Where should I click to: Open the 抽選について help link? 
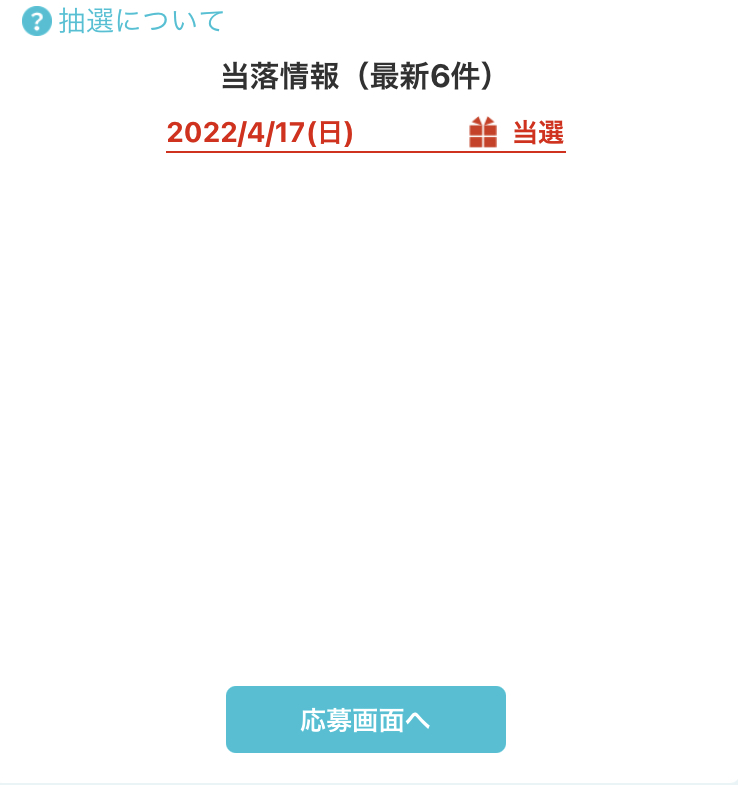[124, 21]
